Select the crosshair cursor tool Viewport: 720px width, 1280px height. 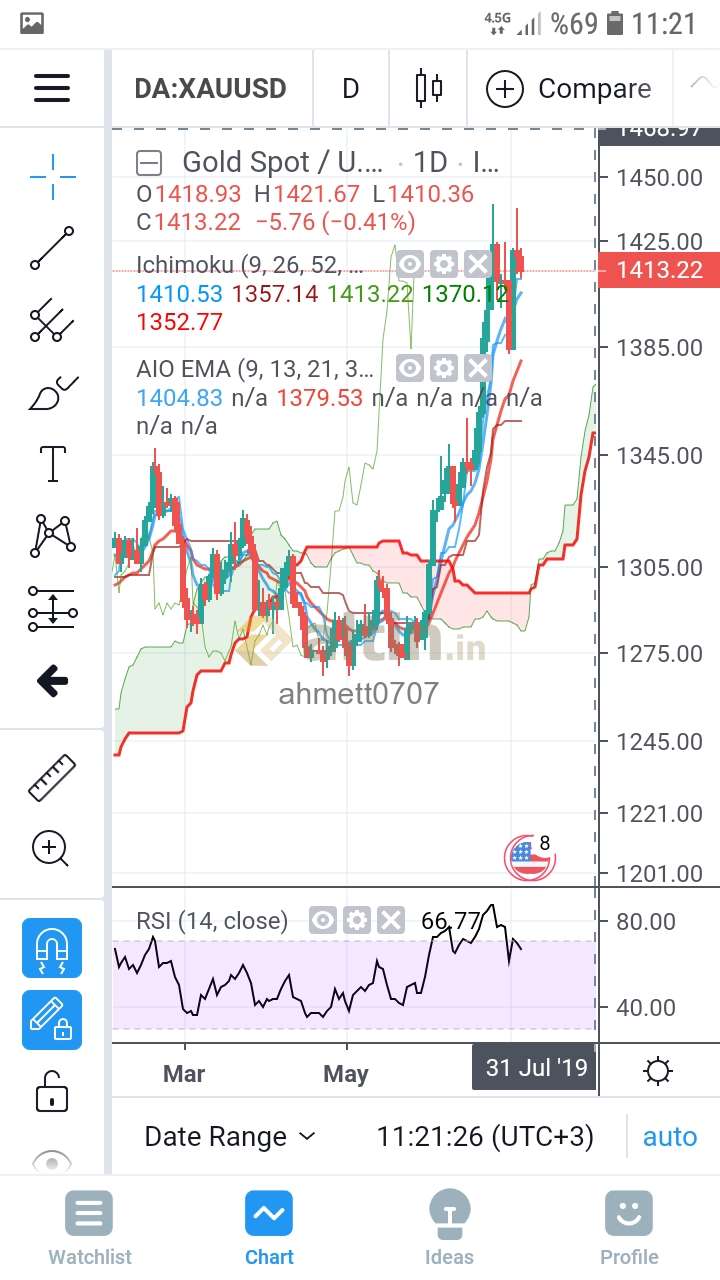[52, 177]
